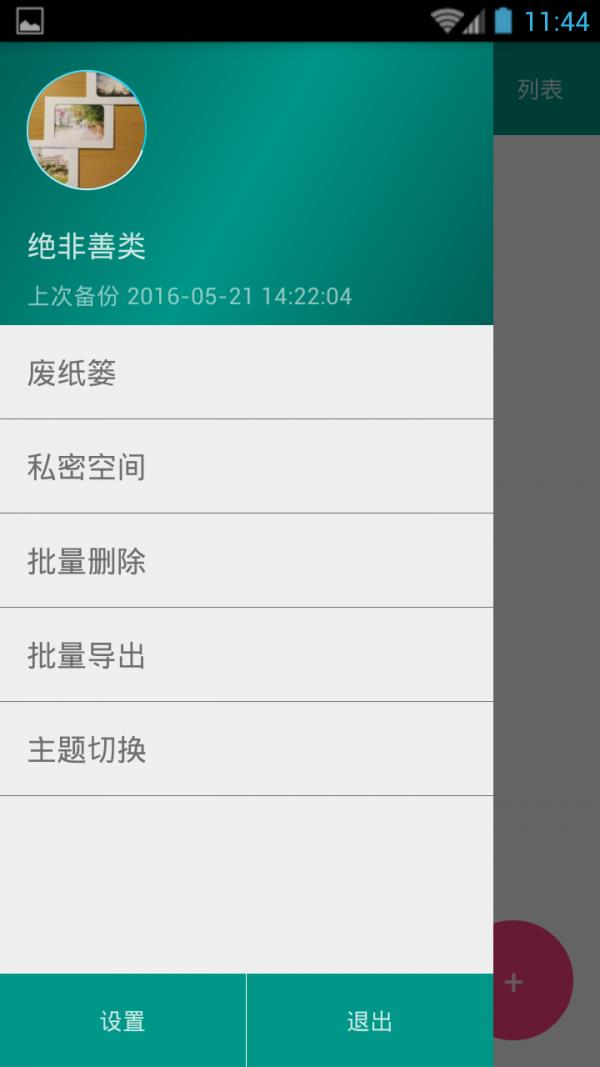Tap 退出 to log out
600x1067 pixels.
[370, 1020]
